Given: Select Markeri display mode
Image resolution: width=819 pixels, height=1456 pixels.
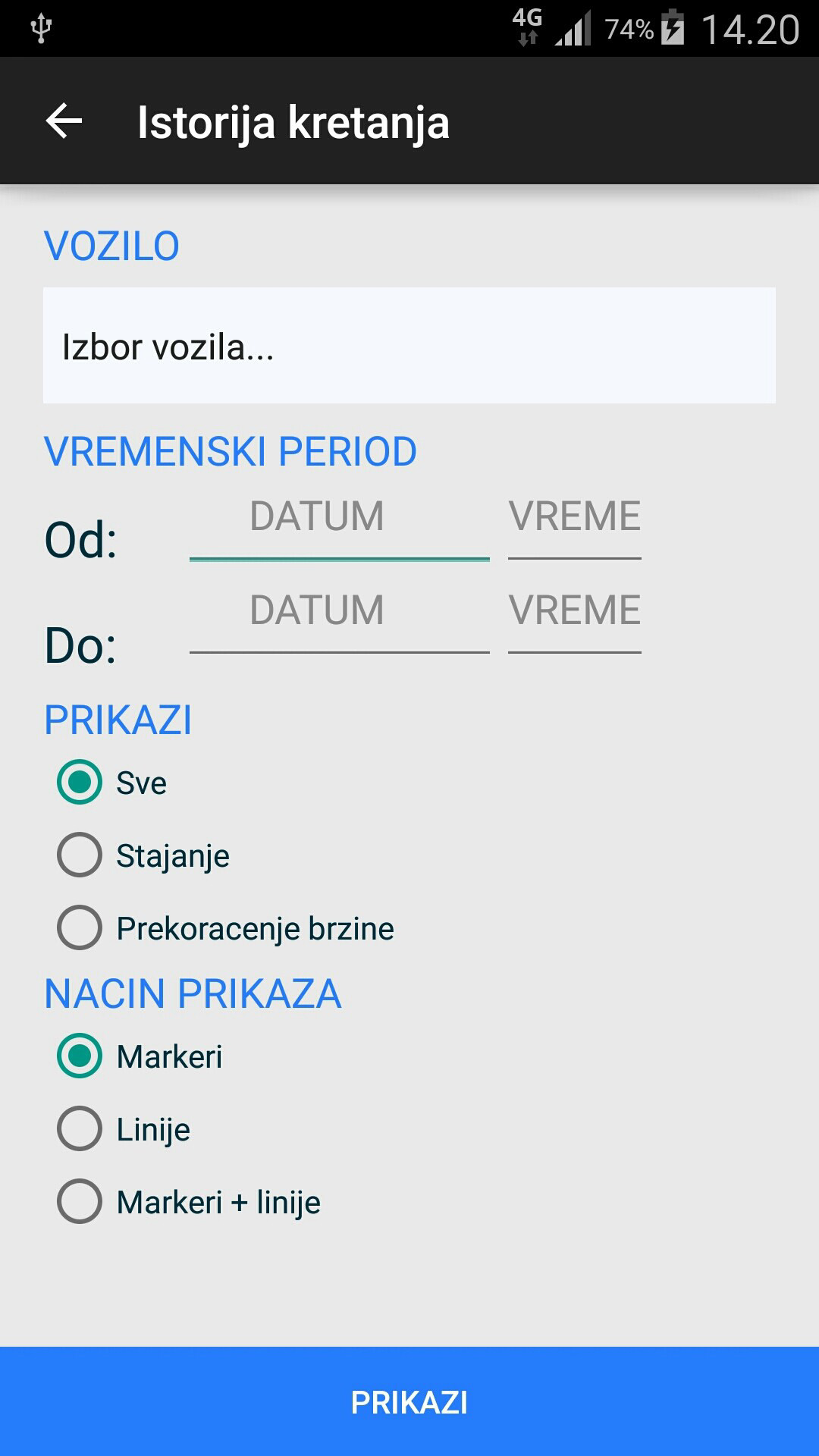Looking at the screenshot, I should 140,1056.
